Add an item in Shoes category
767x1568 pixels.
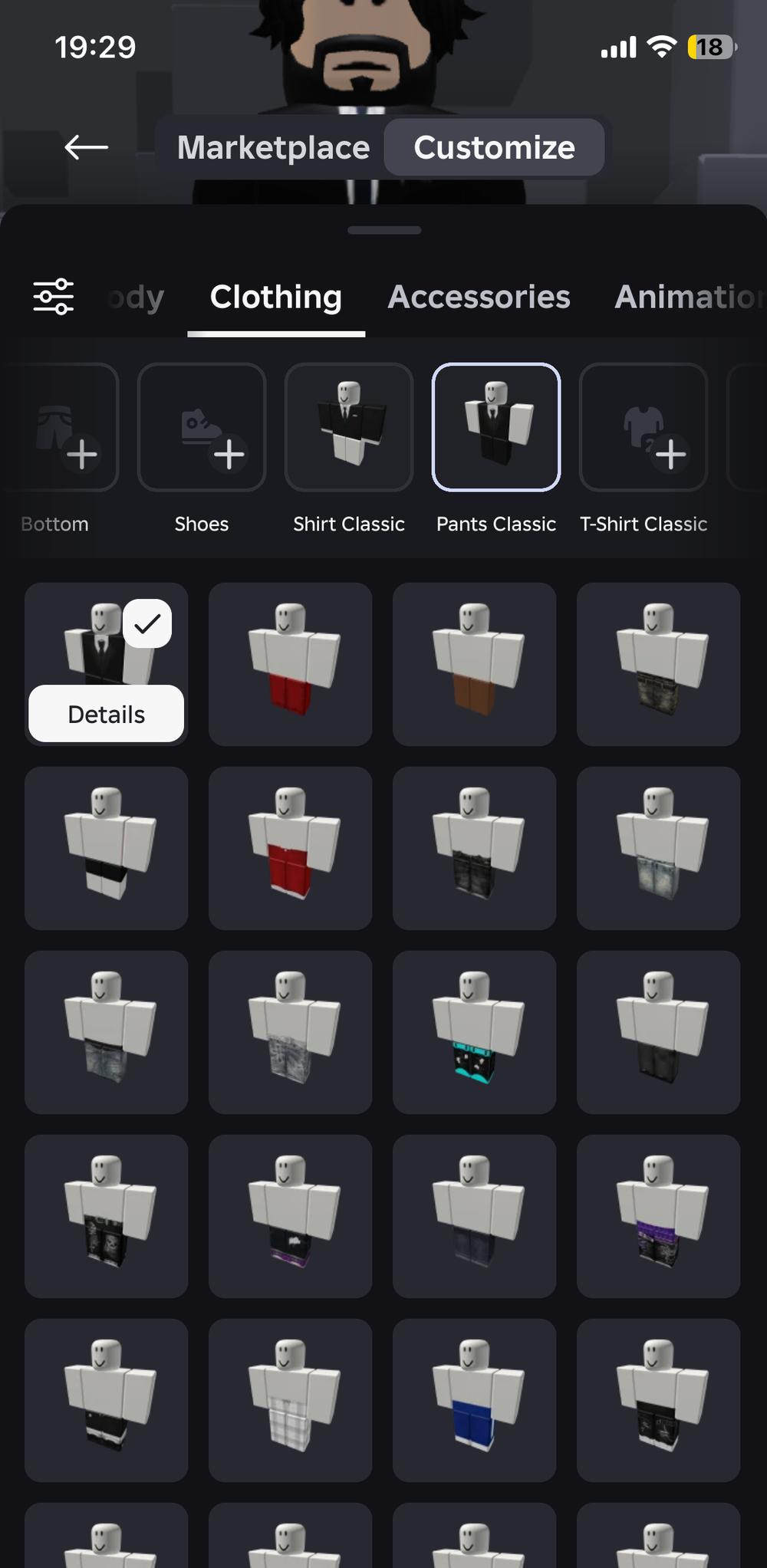(202, 427)
